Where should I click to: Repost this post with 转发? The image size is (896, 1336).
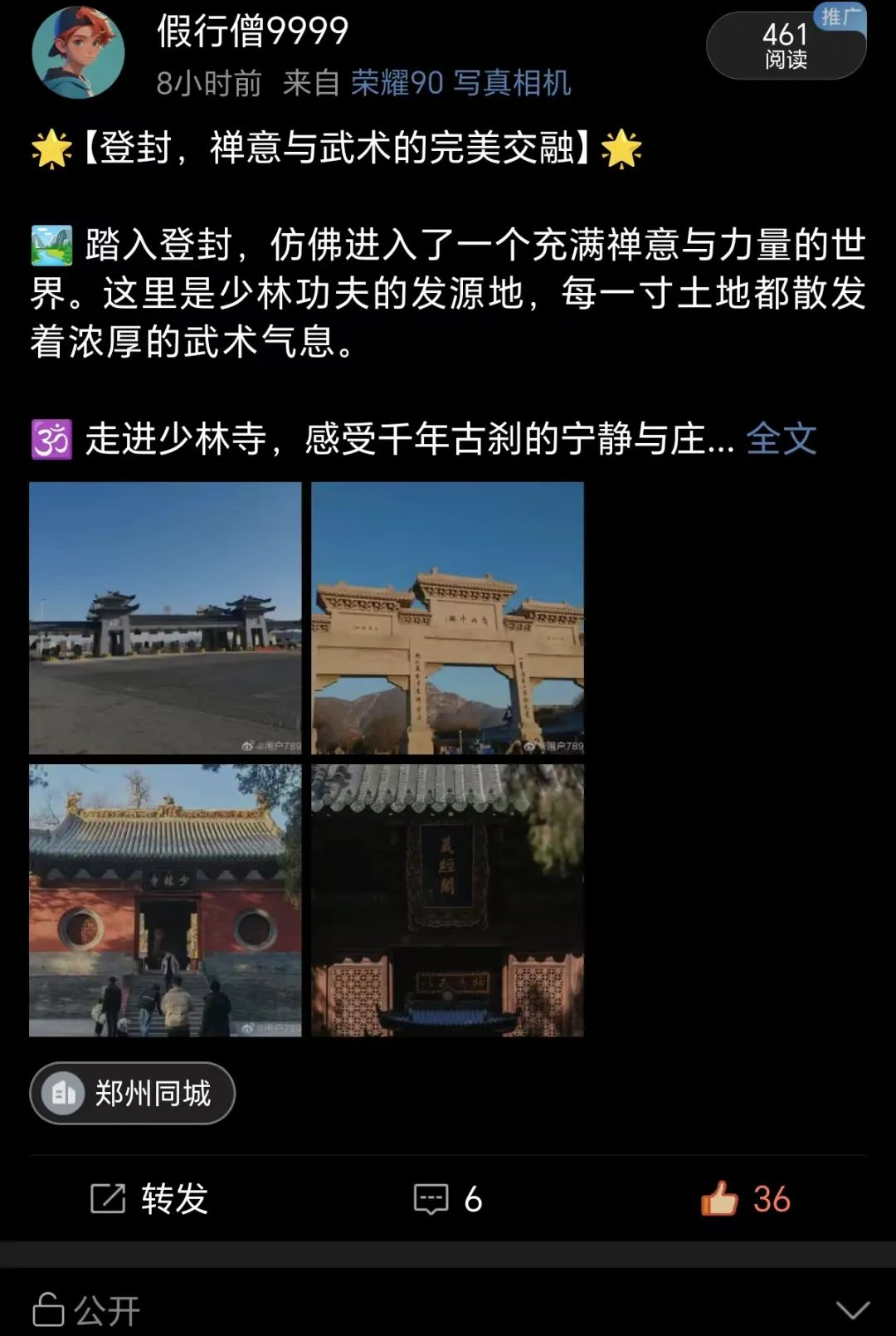tap(149, 1199)
